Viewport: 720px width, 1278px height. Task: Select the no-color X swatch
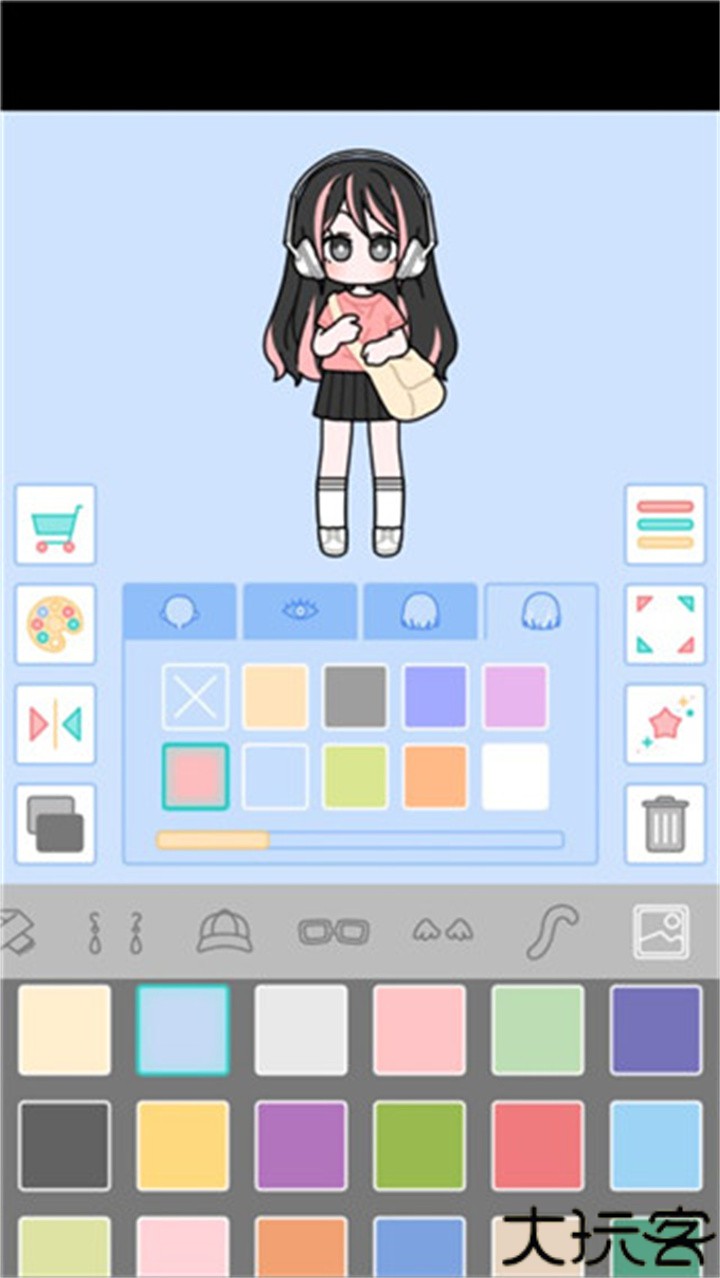[195, 696]
